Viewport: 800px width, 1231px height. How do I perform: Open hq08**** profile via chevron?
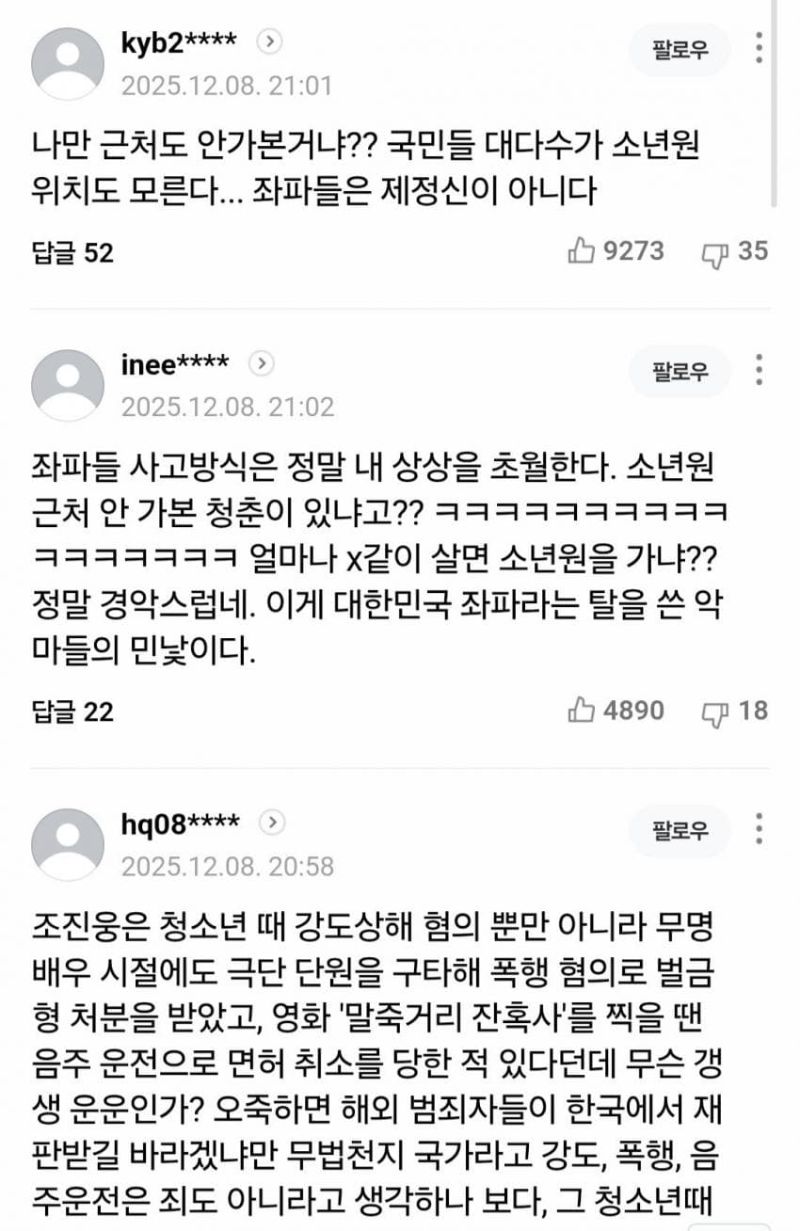[270, 822]
